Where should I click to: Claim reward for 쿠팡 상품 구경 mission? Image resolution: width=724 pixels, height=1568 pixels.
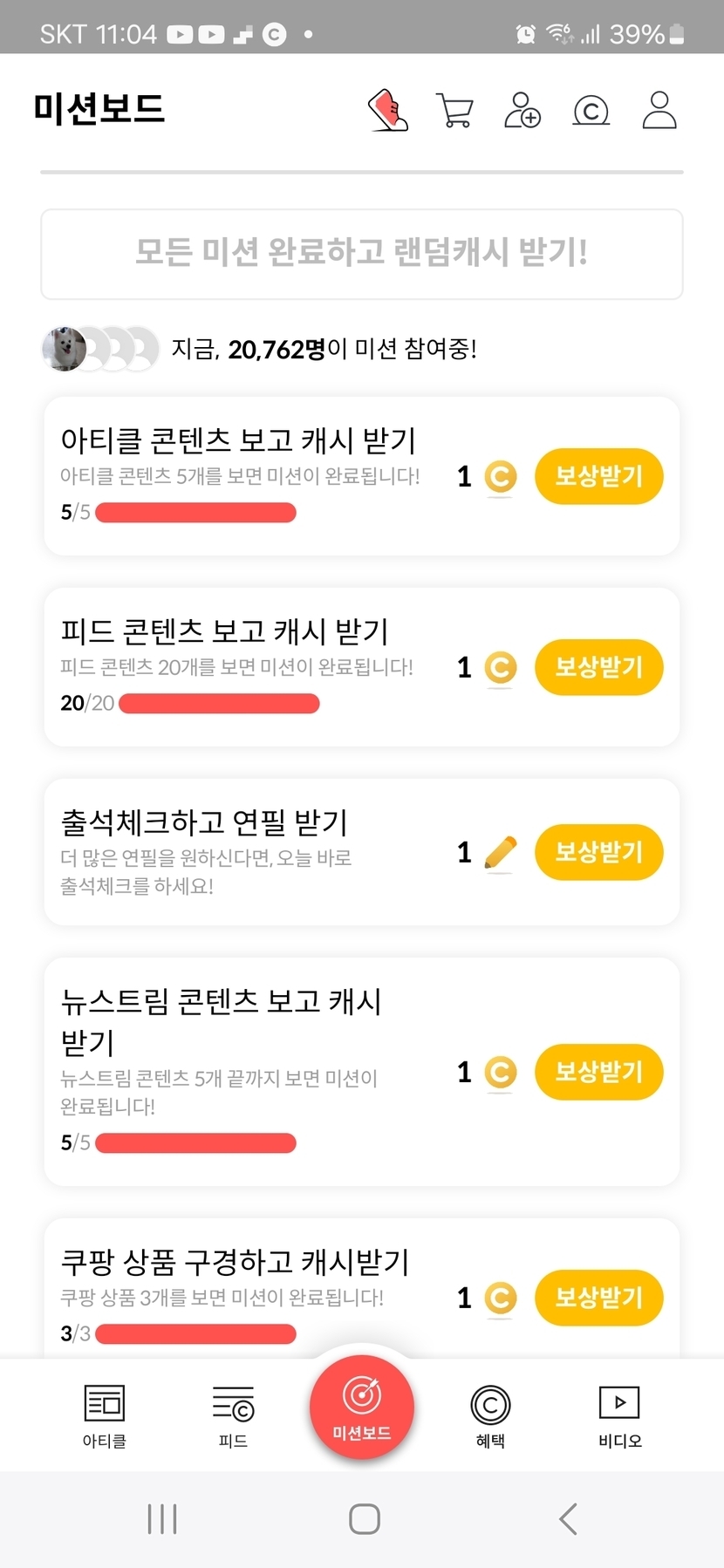[598, 1298]
